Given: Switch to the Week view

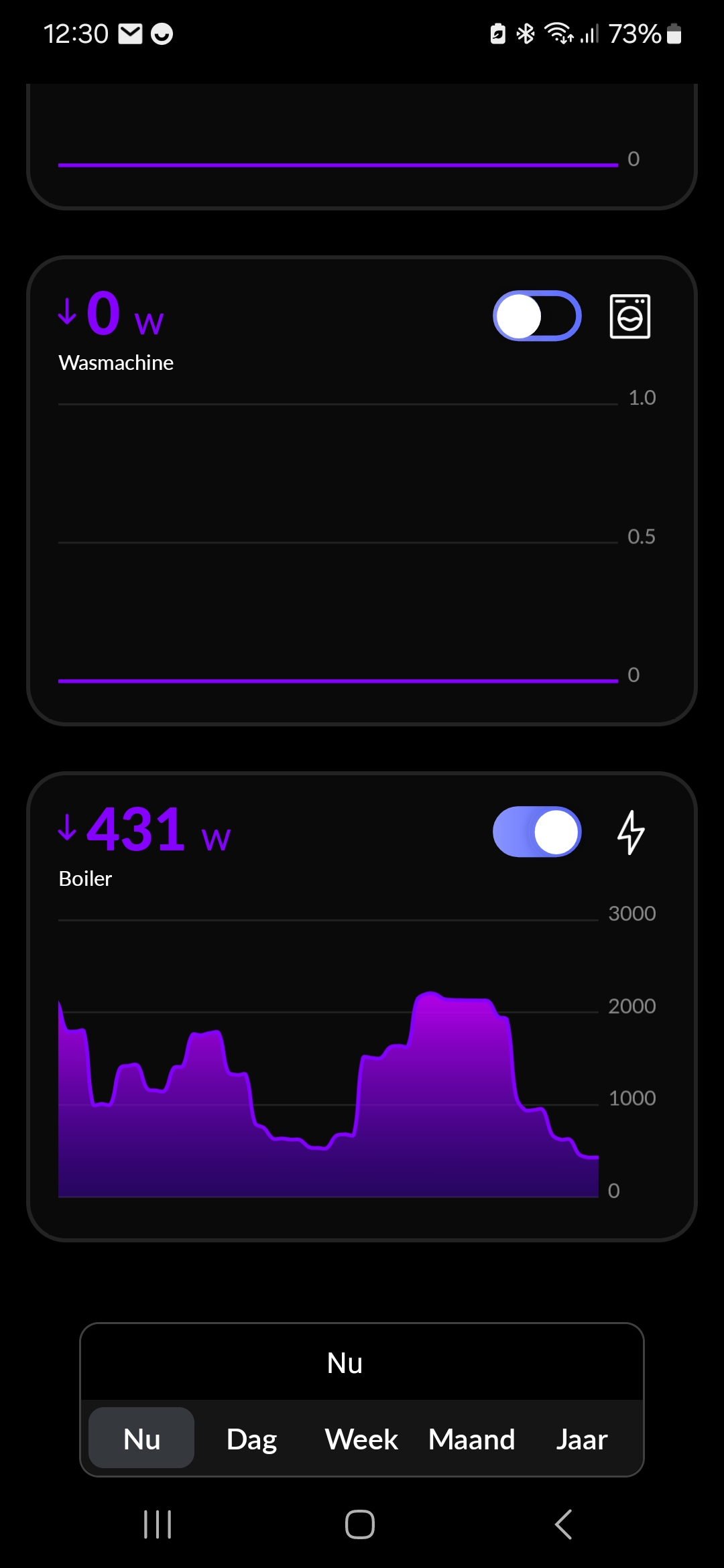Looking at the screenshot, I should point(361,1439).
